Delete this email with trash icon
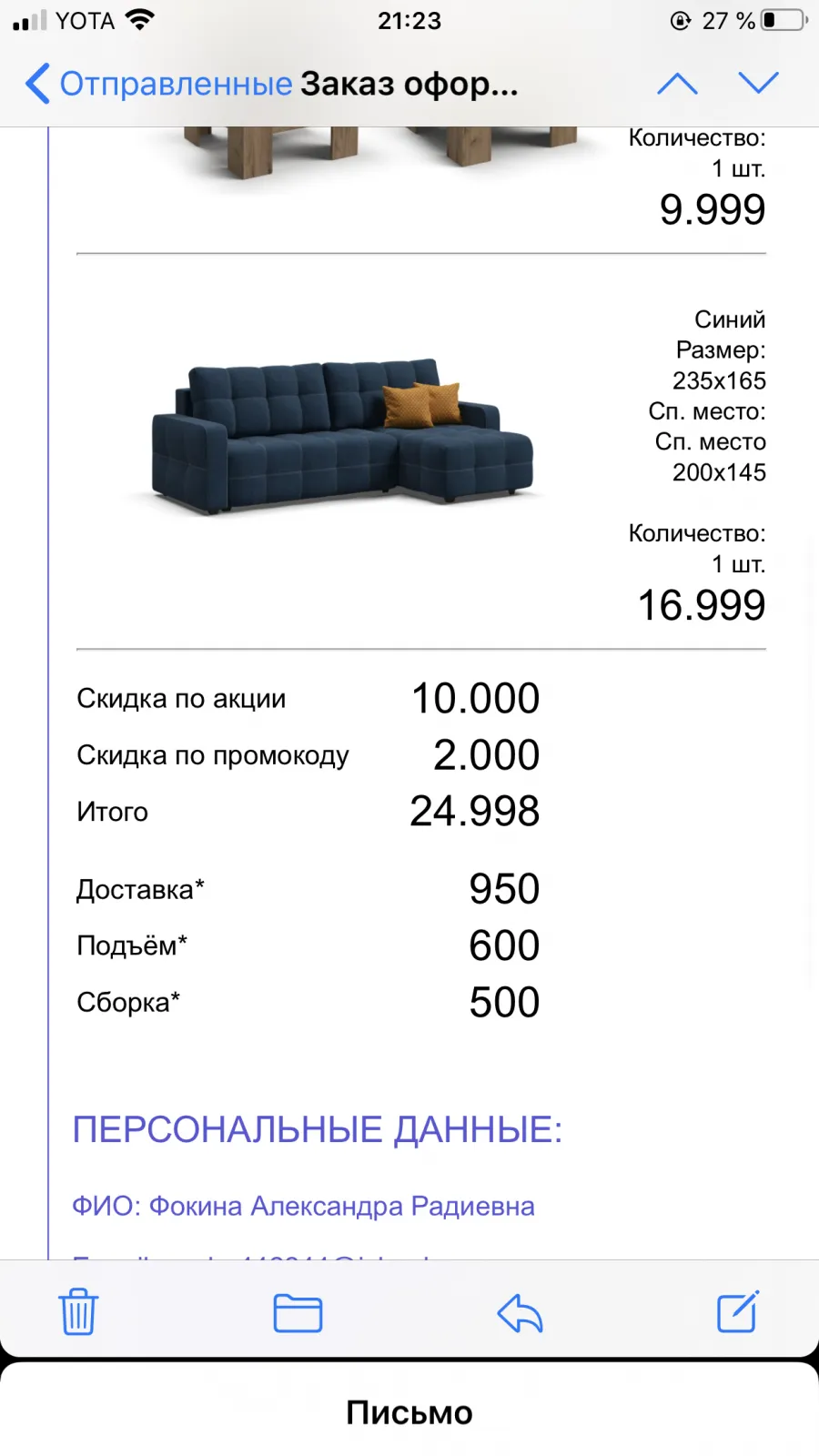The image size is (819, 1456). point(78,1311)
